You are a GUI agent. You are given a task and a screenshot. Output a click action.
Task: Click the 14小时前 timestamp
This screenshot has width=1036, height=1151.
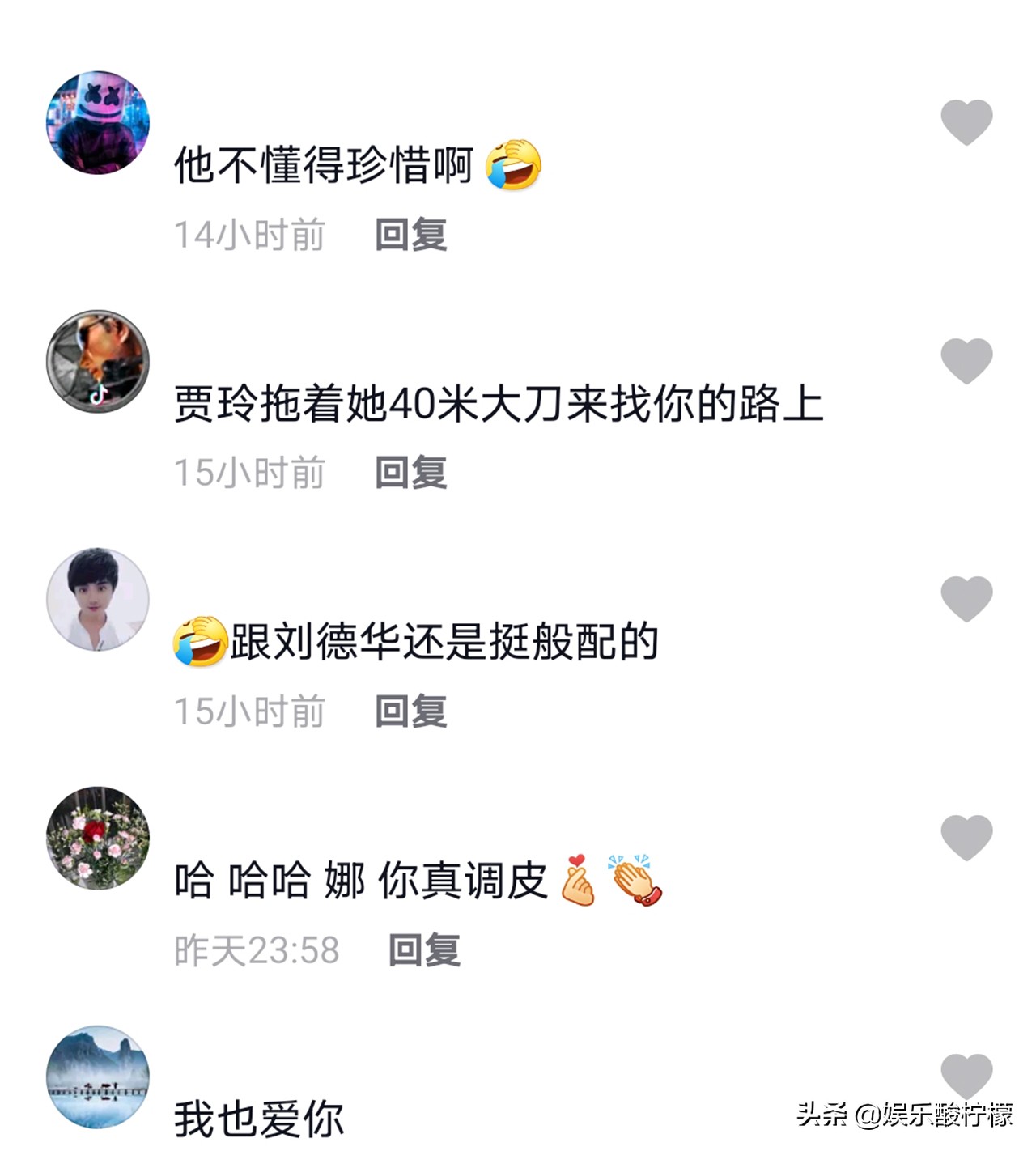click(249, 235)
